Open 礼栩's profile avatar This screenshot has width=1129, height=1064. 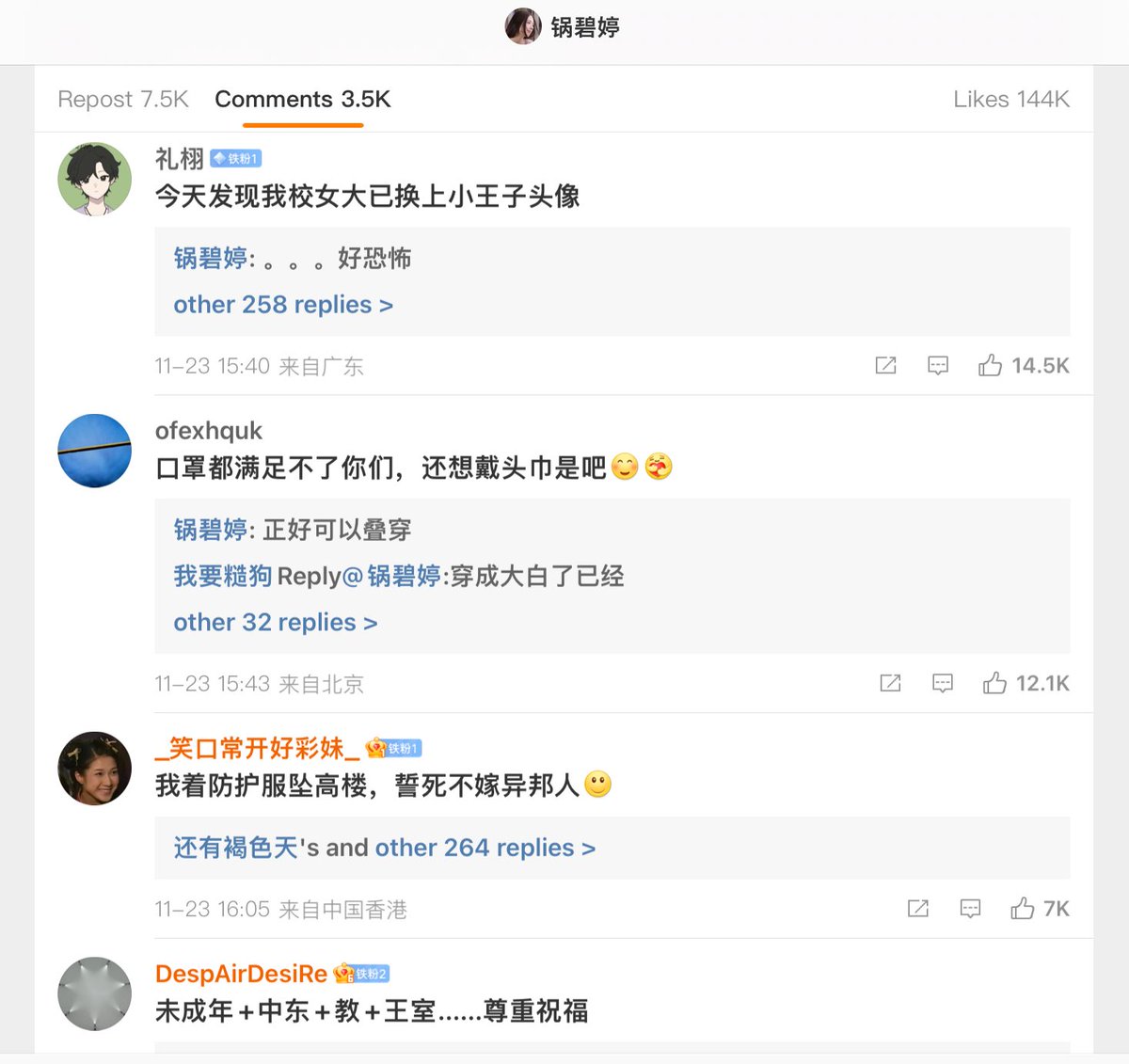[x=94, y=179]
